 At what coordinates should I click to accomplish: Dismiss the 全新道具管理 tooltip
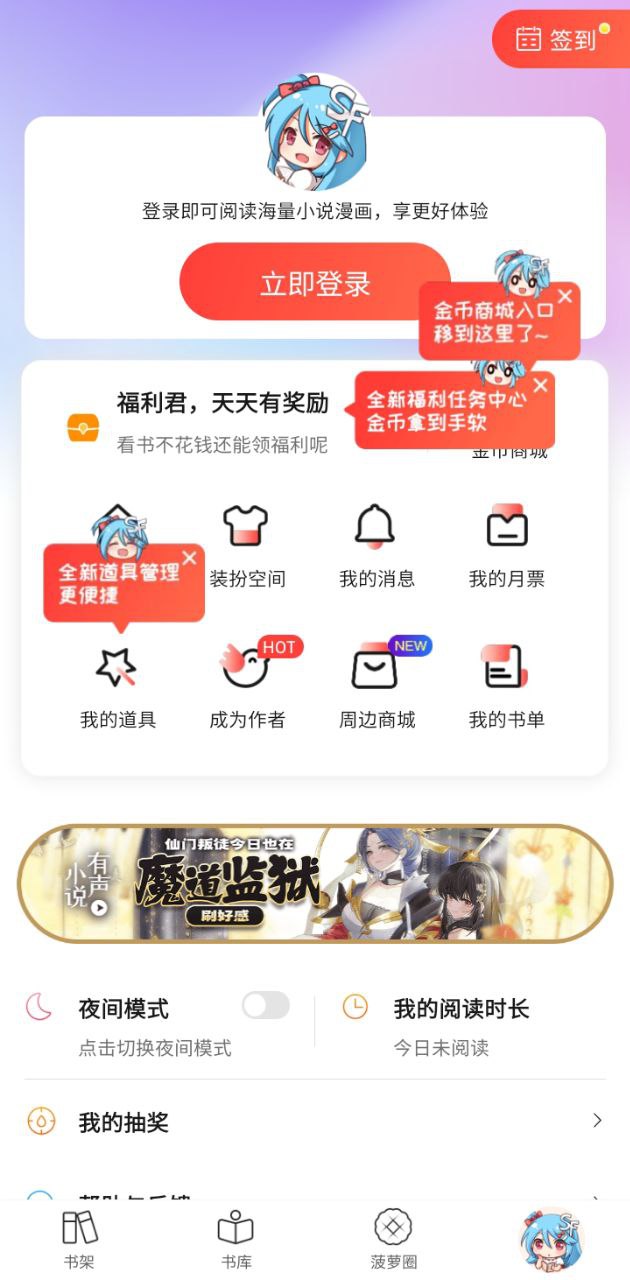pyautogui.click(x=189, y=558)
